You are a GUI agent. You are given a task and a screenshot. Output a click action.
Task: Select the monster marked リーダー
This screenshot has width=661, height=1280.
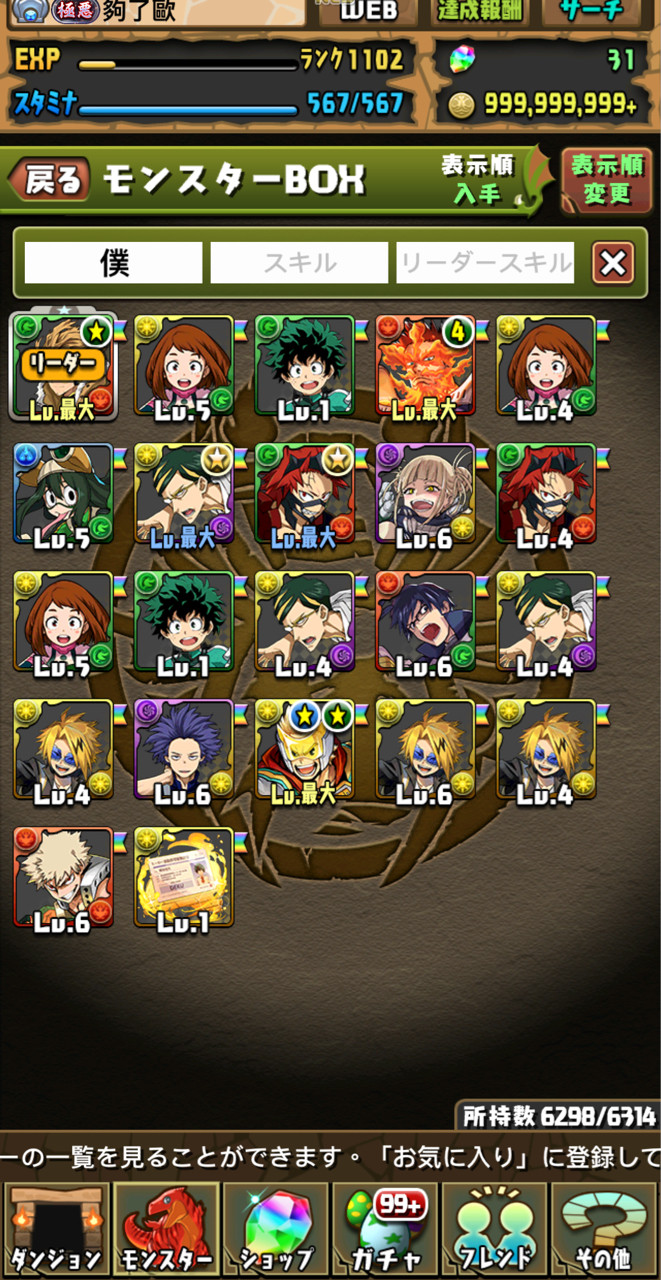point(63,365)
